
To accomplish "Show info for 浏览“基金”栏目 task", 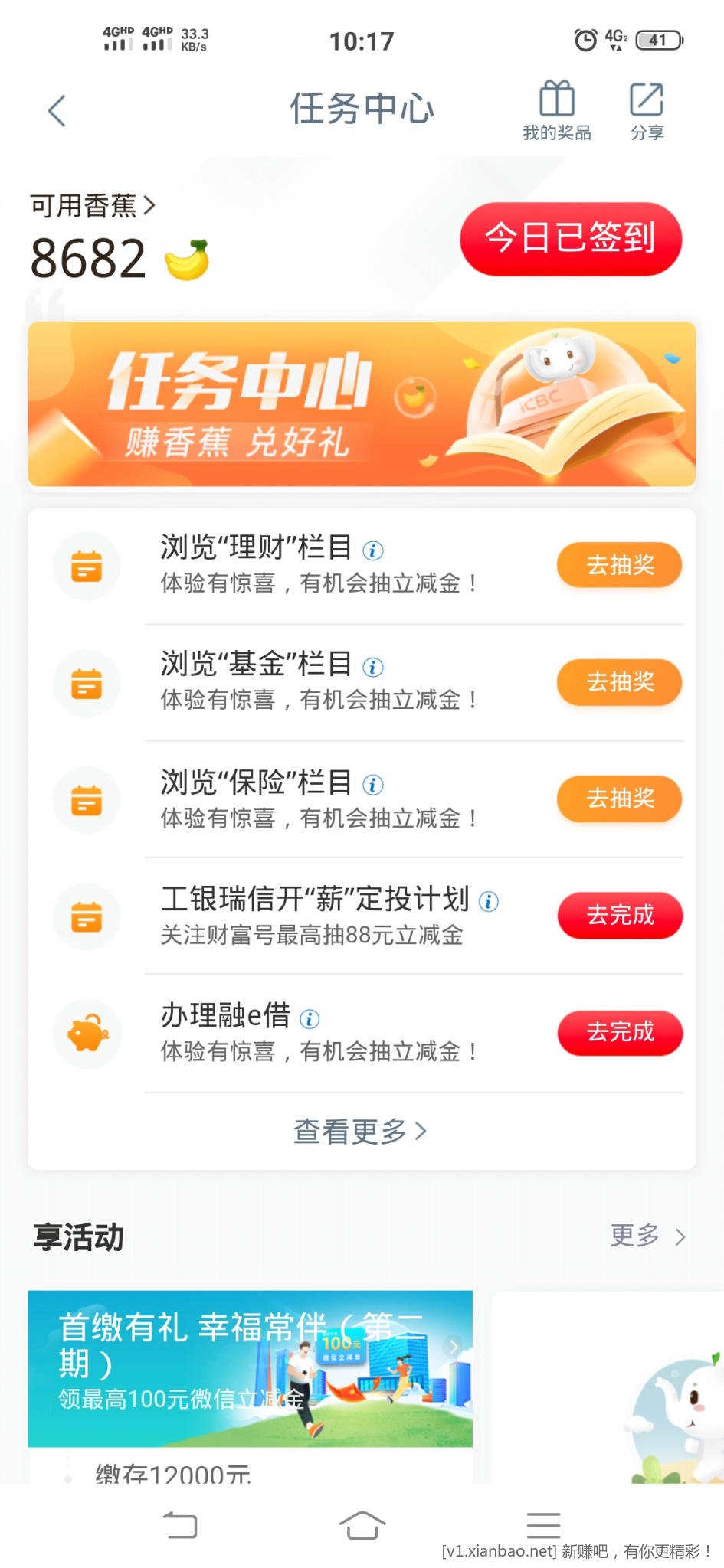I will click(x=373, y=668).
